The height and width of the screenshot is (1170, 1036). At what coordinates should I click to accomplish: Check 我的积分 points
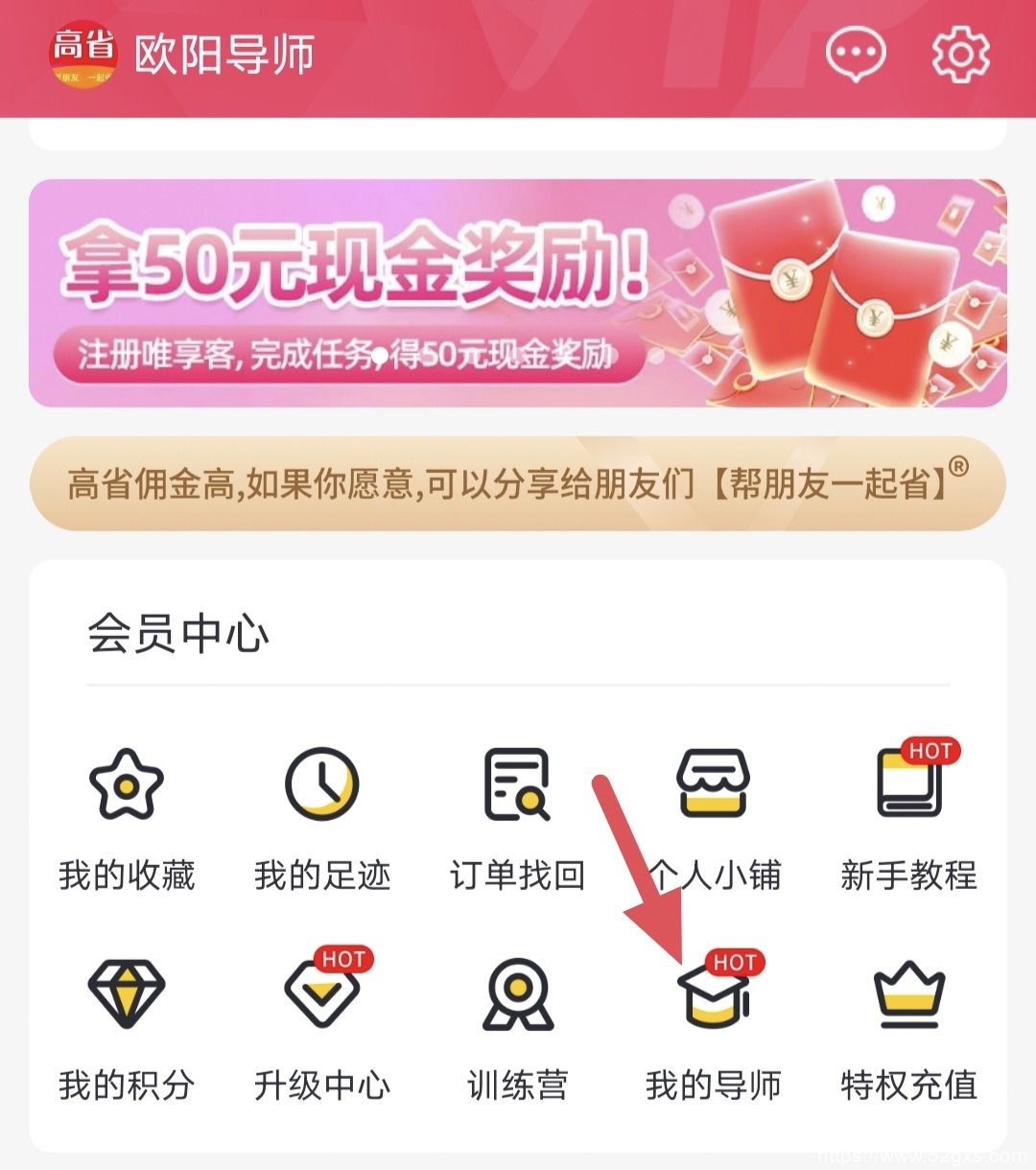127,1026
